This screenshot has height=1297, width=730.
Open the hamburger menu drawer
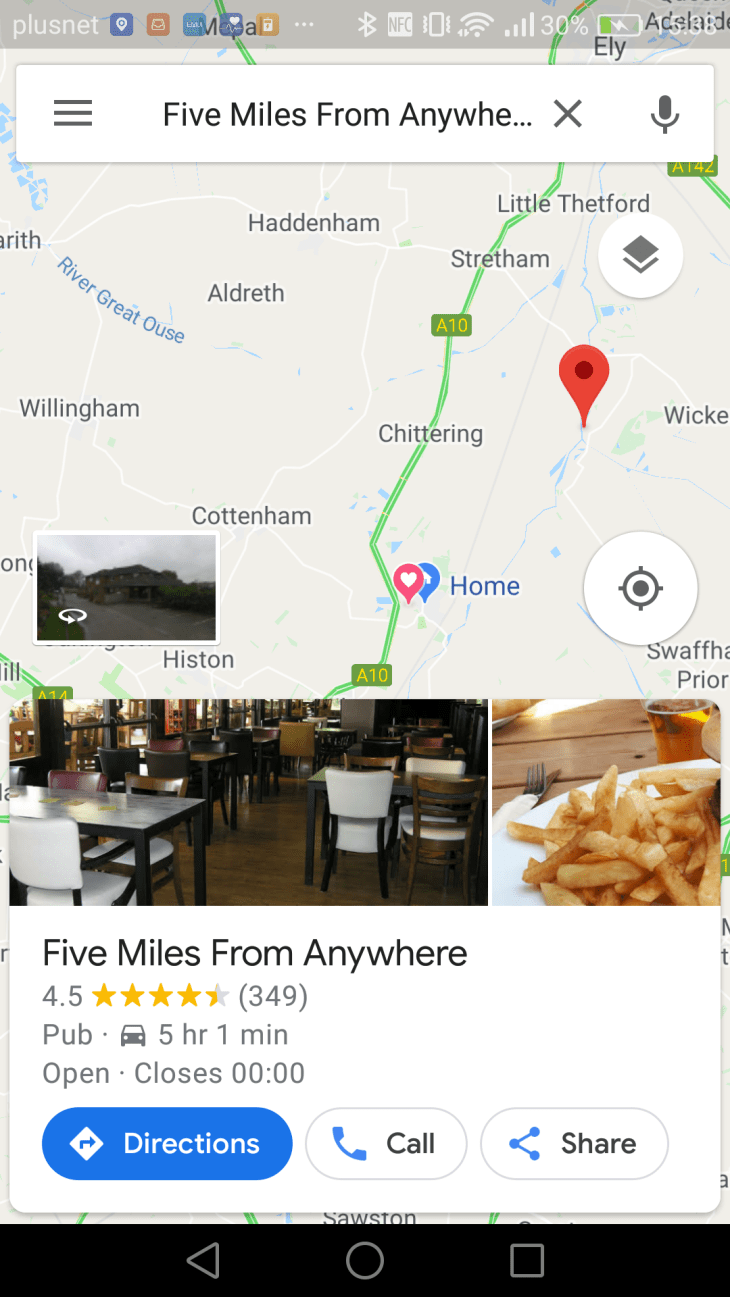(x=73, y=114)
